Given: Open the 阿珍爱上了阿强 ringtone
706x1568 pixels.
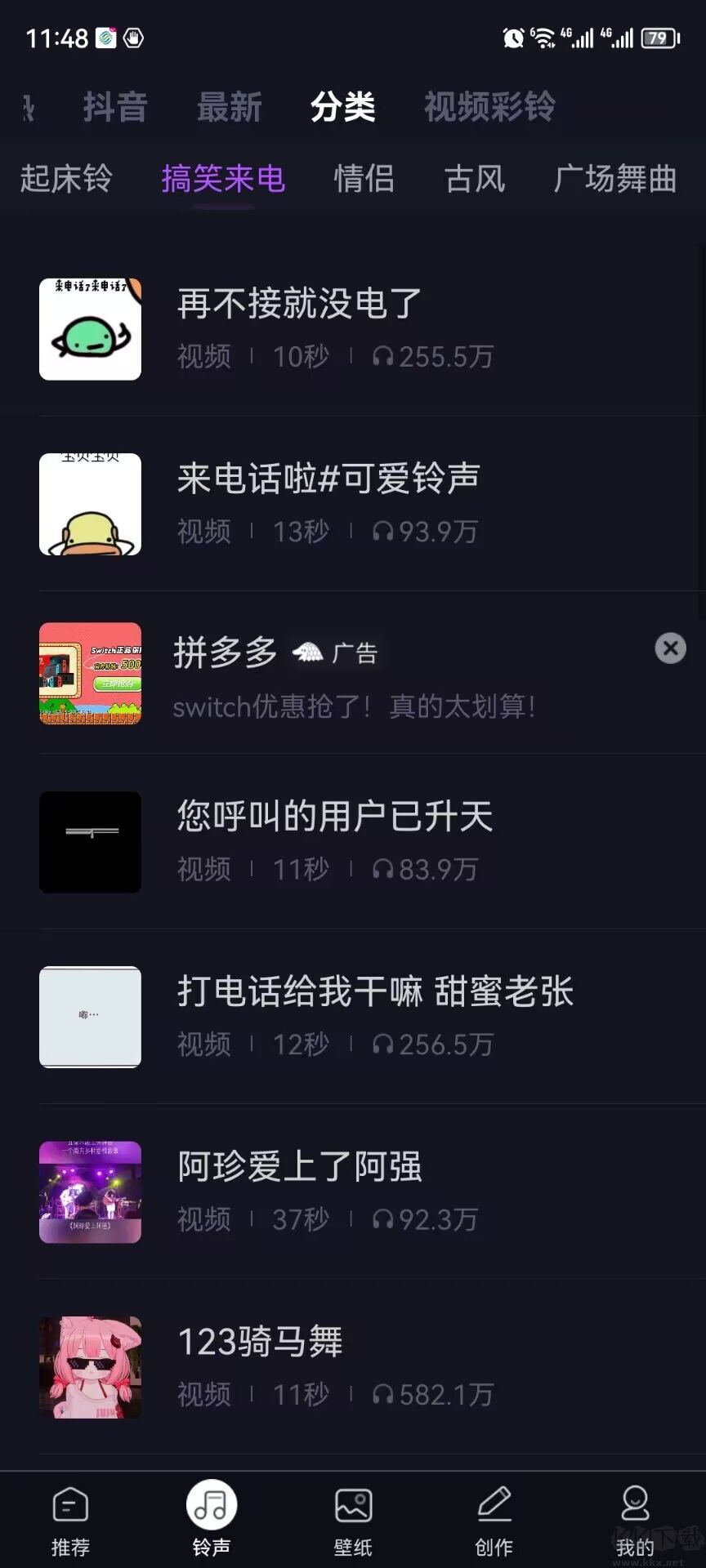Looking at the screenshot, I should coord(300,1168).
